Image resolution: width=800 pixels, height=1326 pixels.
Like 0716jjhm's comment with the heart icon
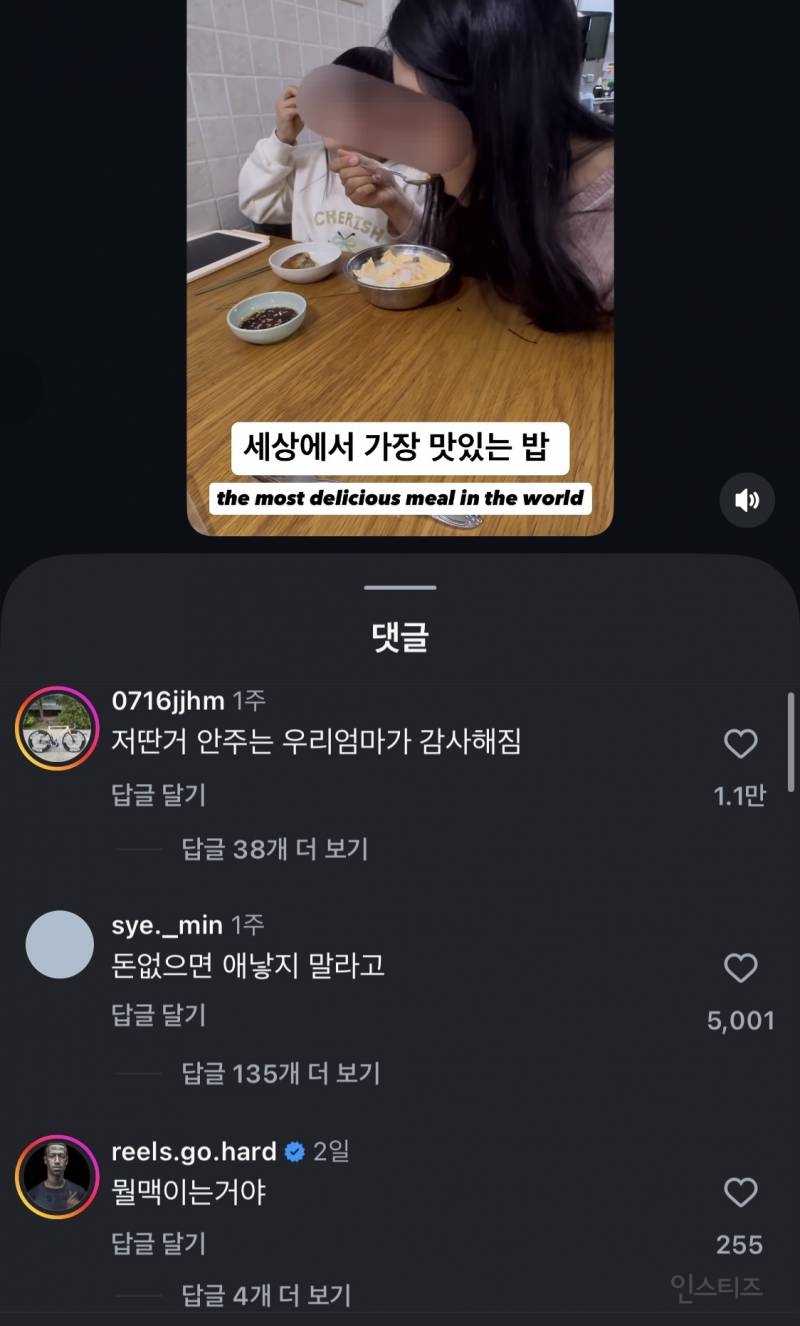(x=741, y=743)
